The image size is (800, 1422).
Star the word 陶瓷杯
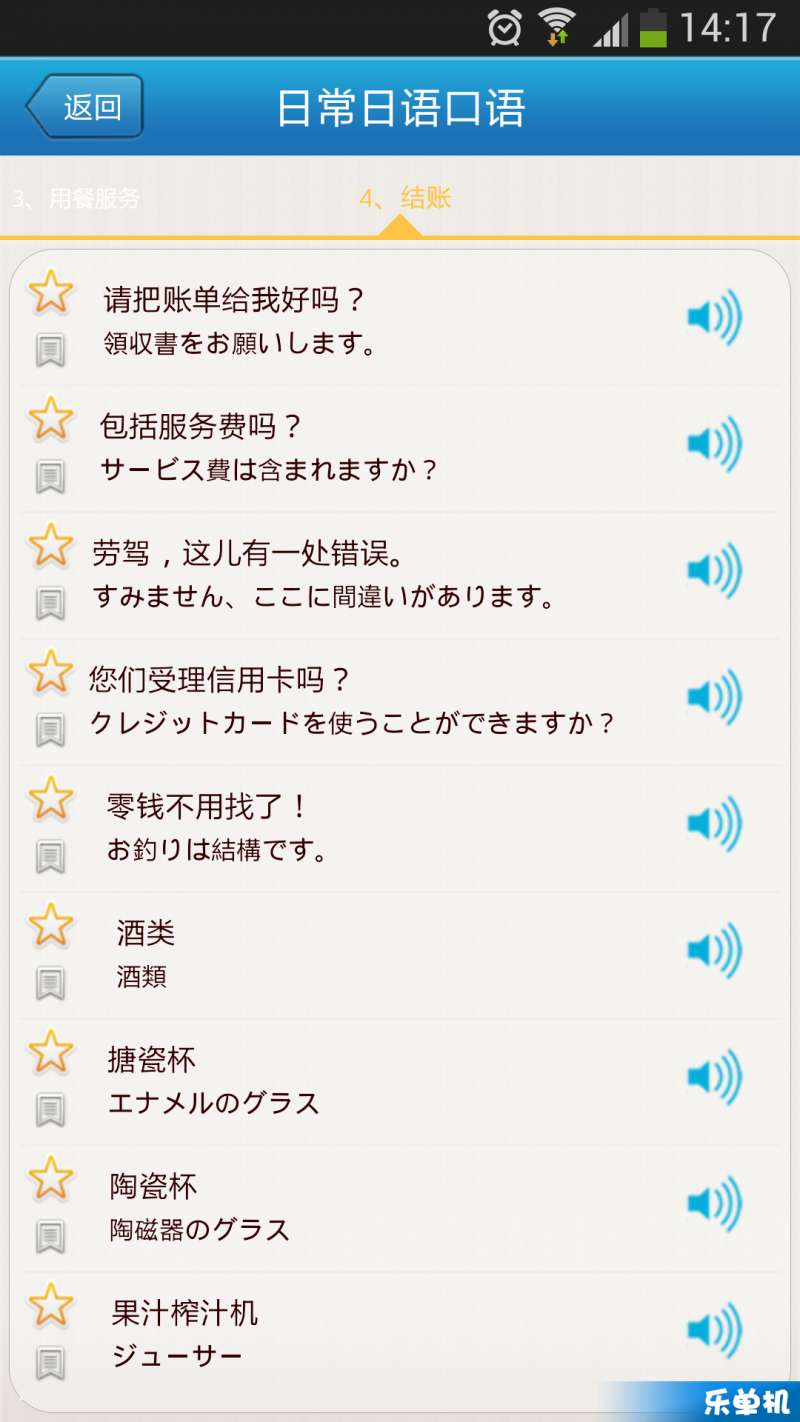point(50,1178)
